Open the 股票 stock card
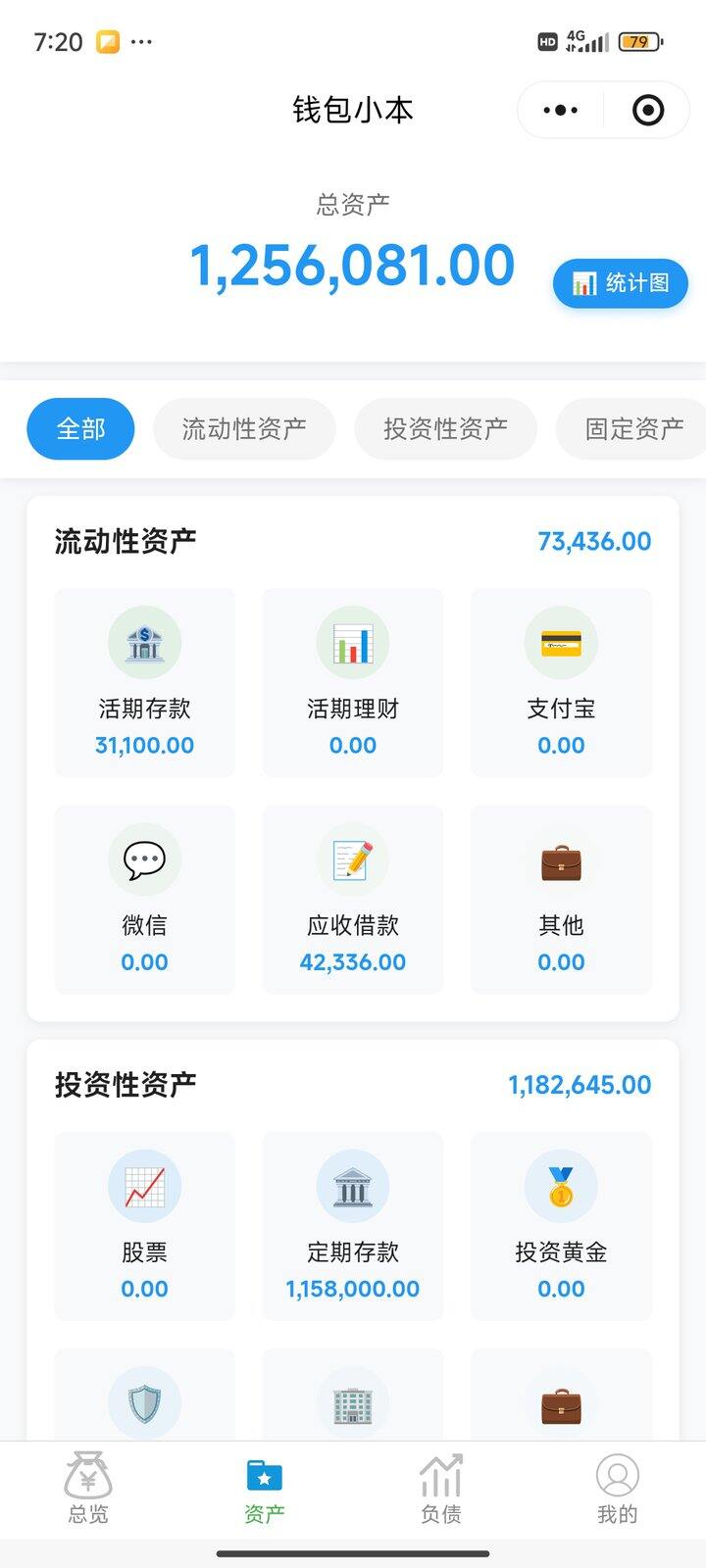This screenshot has height=1568, width=706. point(144,1225)
